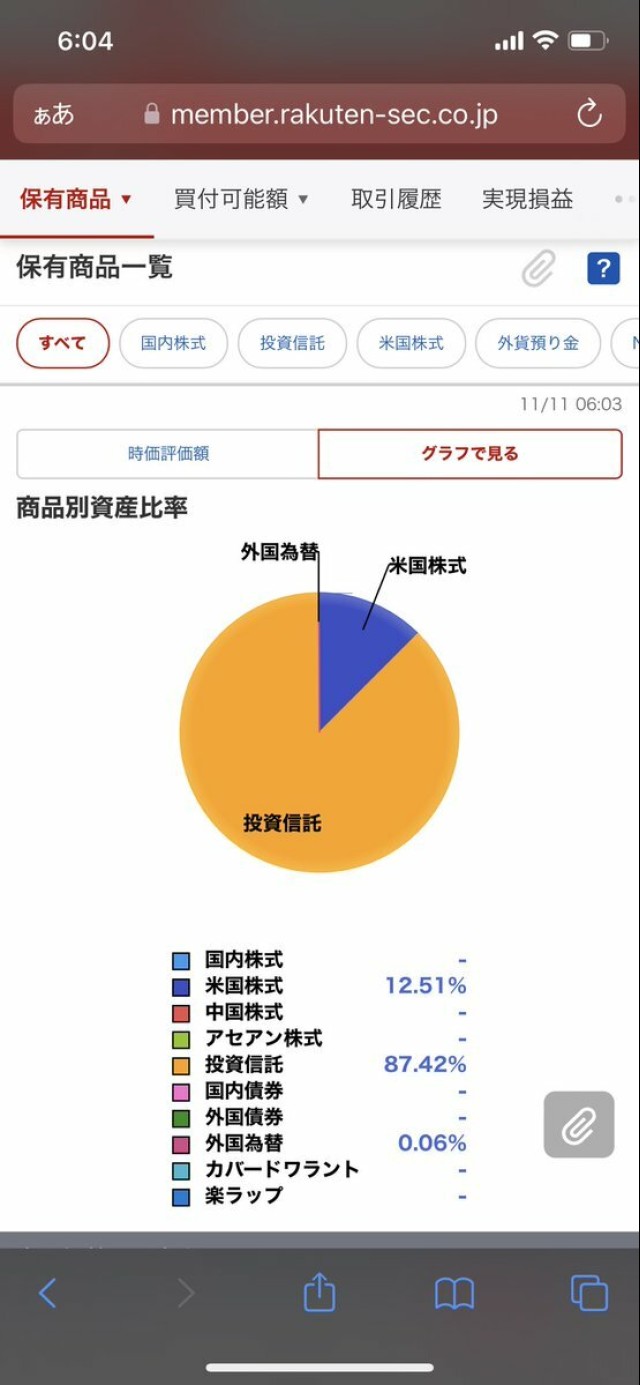
Task: Open the Safari share sheet
Action: point(319,1293)
